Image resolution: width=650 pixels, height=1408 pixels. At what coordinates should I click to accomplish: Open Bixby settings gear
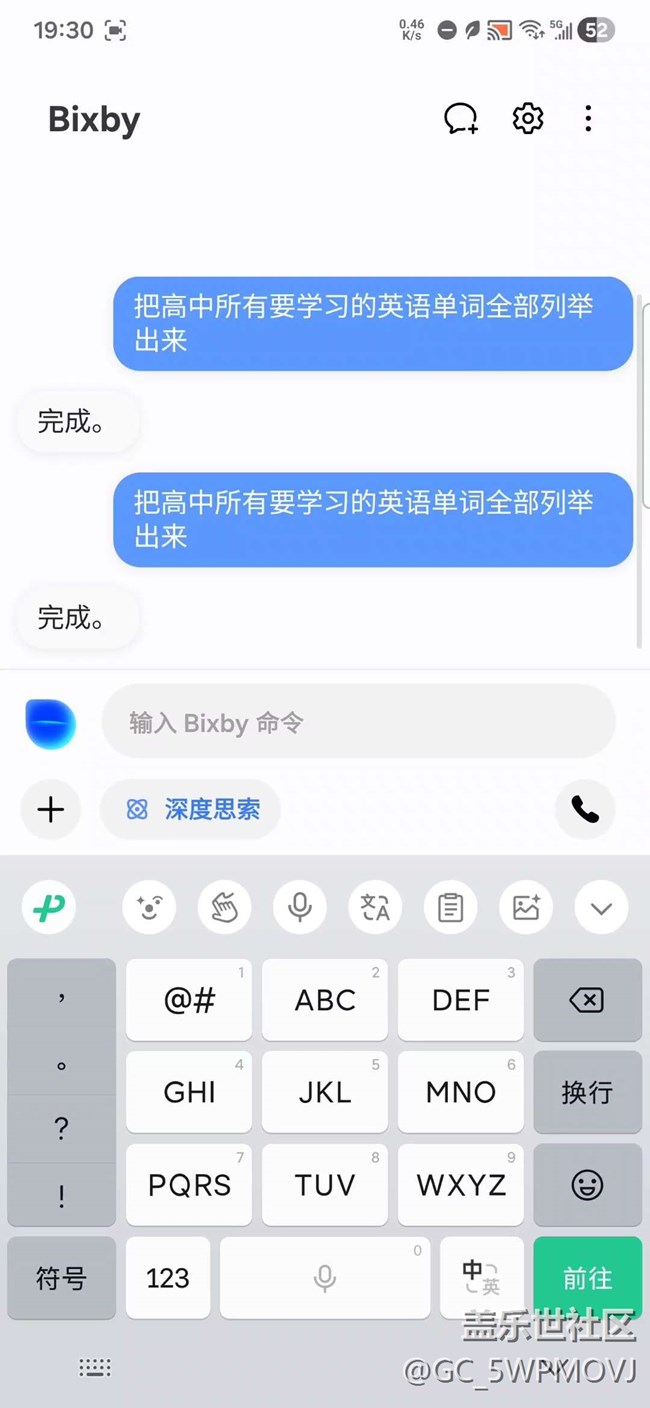click(527, 119)
